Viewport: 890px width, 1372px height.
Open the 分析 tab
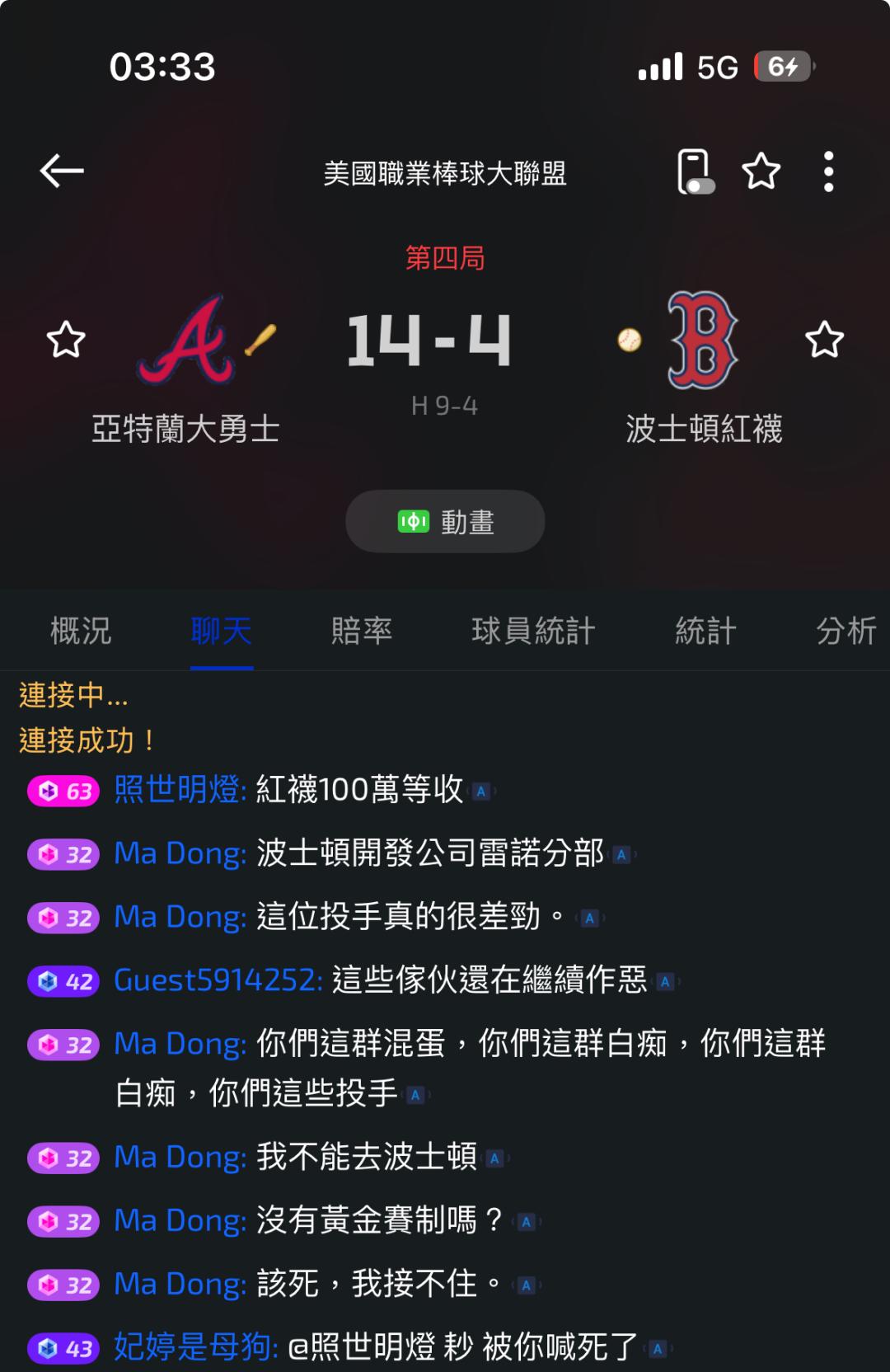click(x=845, y=631)
